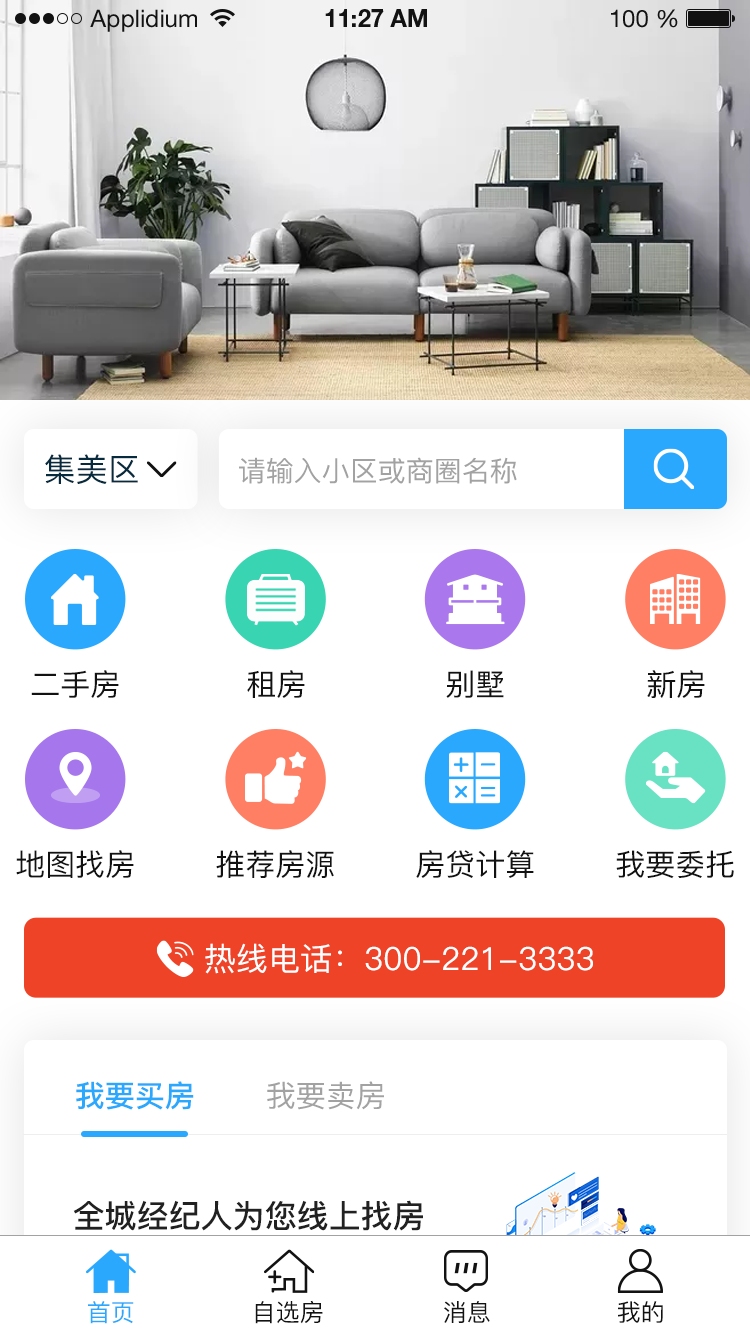Image resolution: width=750 pixels, height=1334 pixels.
Task: Switch to the 自选房 tab
Action: 288,1286
